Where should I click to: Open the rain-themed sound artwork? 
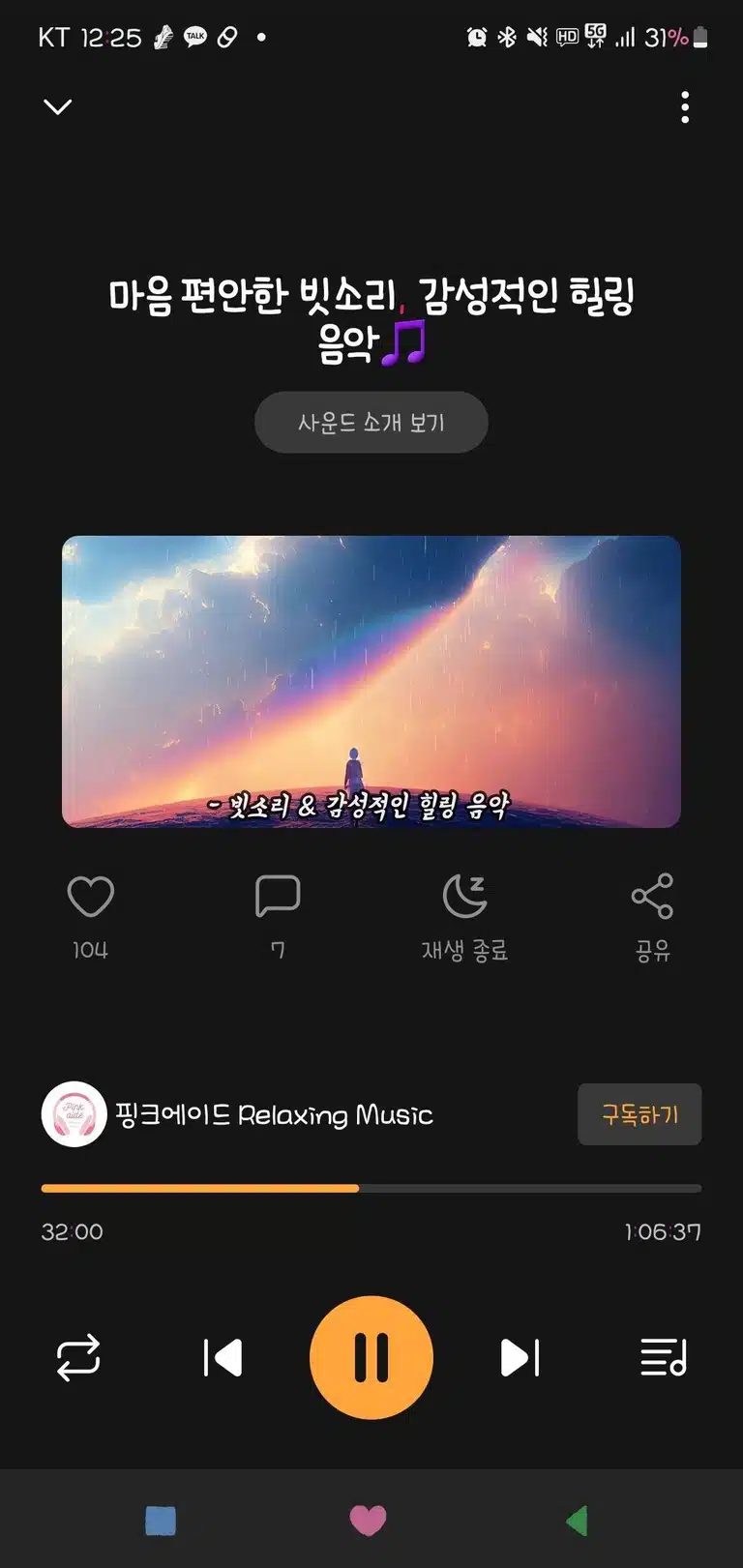pyautogui.click(x=371, y=682)
